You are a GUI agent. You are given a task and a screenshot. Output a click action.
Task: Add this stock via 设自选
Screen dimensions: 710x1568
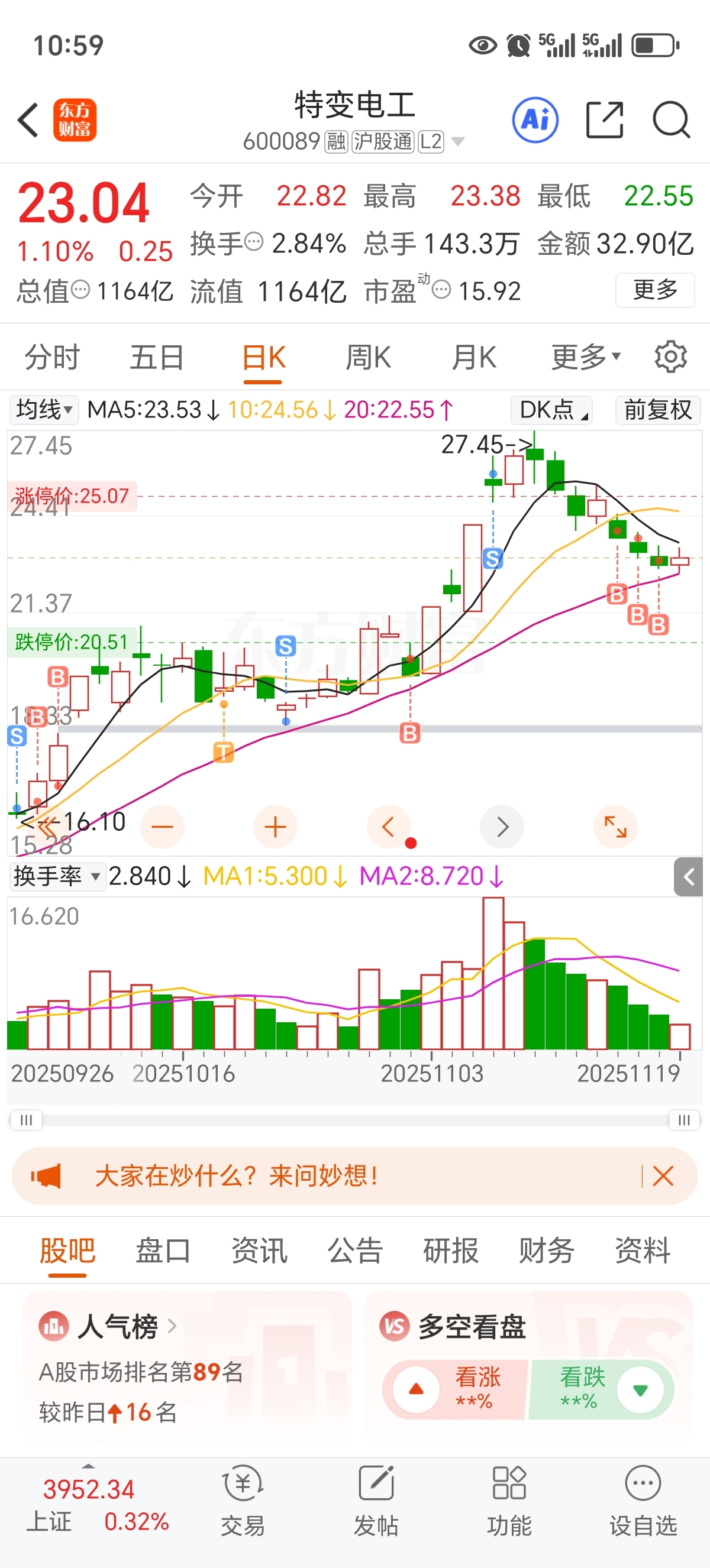pyautogui.click(x=643, y=1499)
